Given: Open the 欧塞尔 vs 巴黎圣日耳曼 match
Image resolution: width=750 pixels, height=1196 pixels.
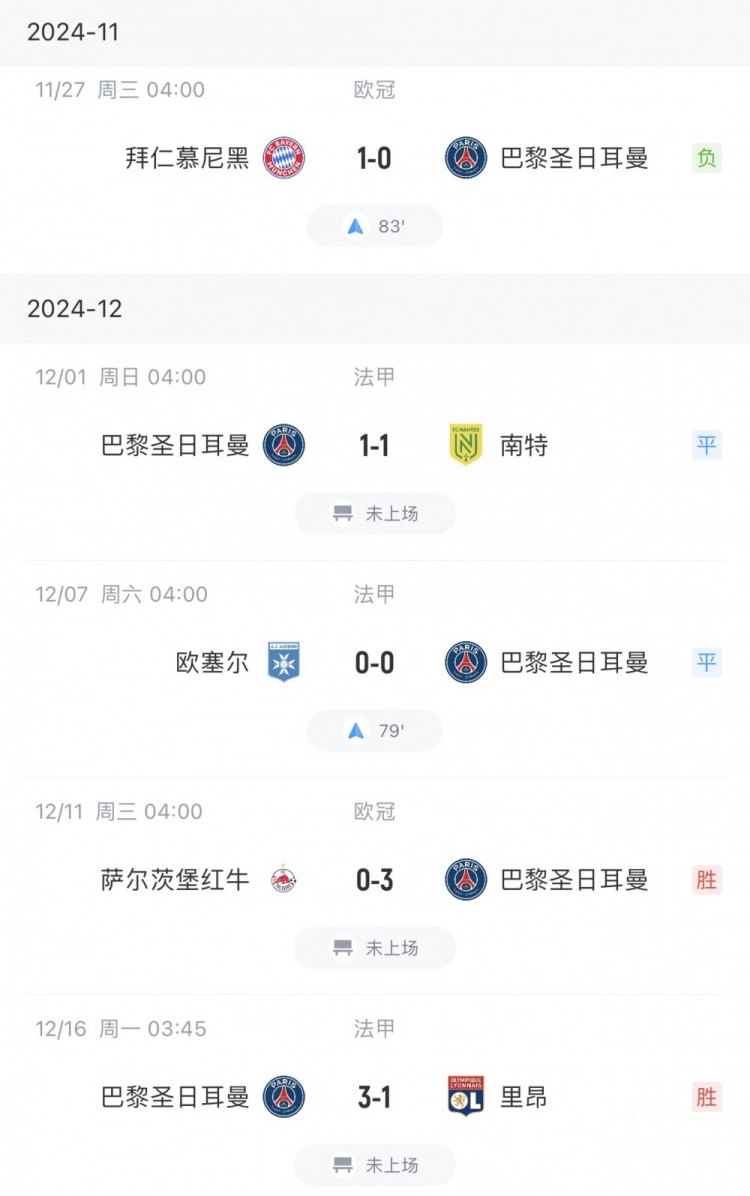Looking at the screenshot, I should coord(374,662).
